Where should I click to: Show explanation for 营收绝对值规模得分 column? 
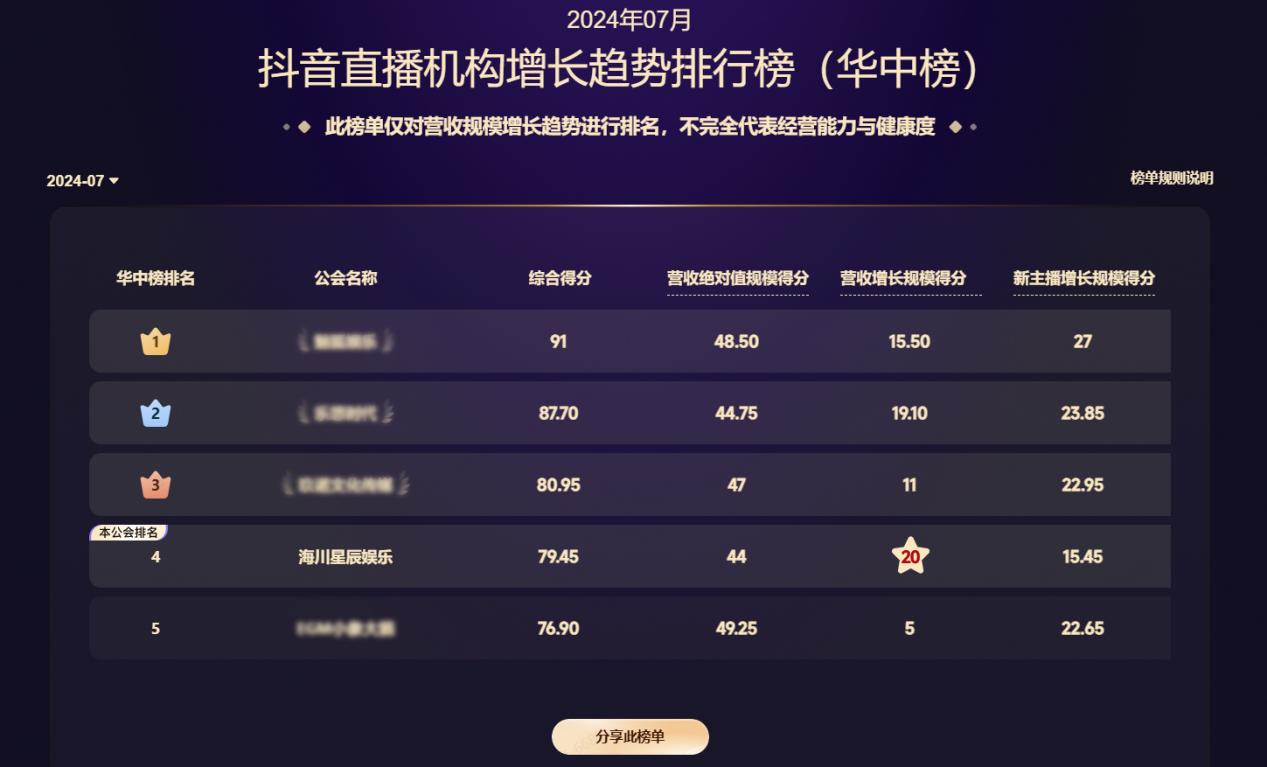click(x=737, y=279)
